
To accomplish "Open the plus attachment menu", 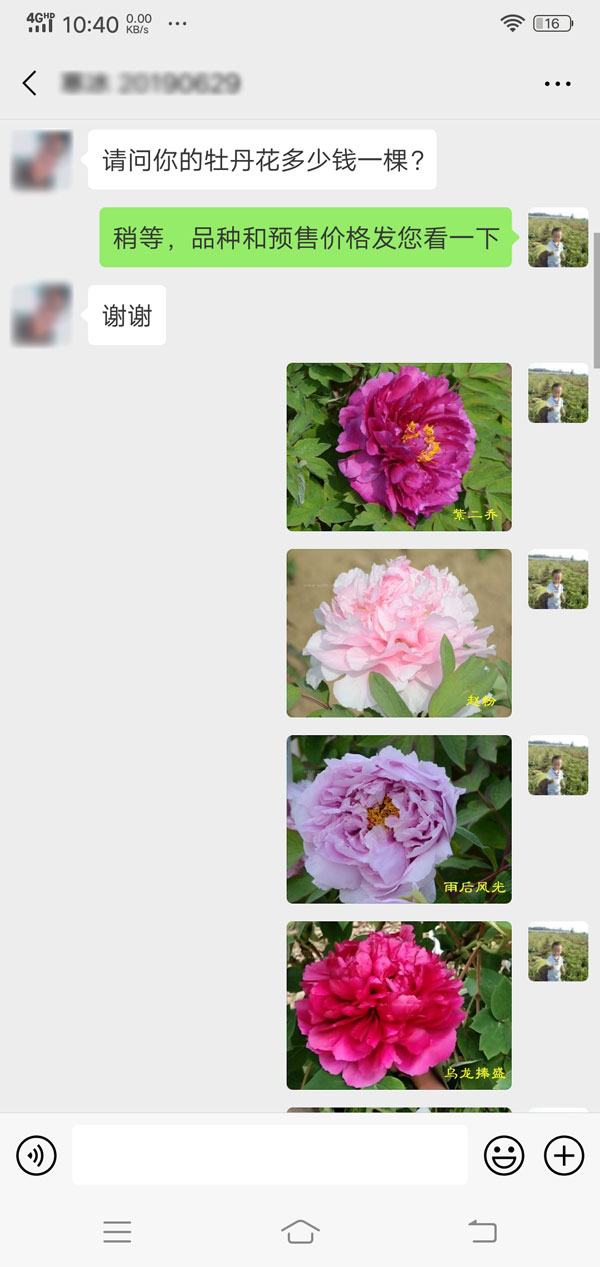I will click(x=564, y=1156).
